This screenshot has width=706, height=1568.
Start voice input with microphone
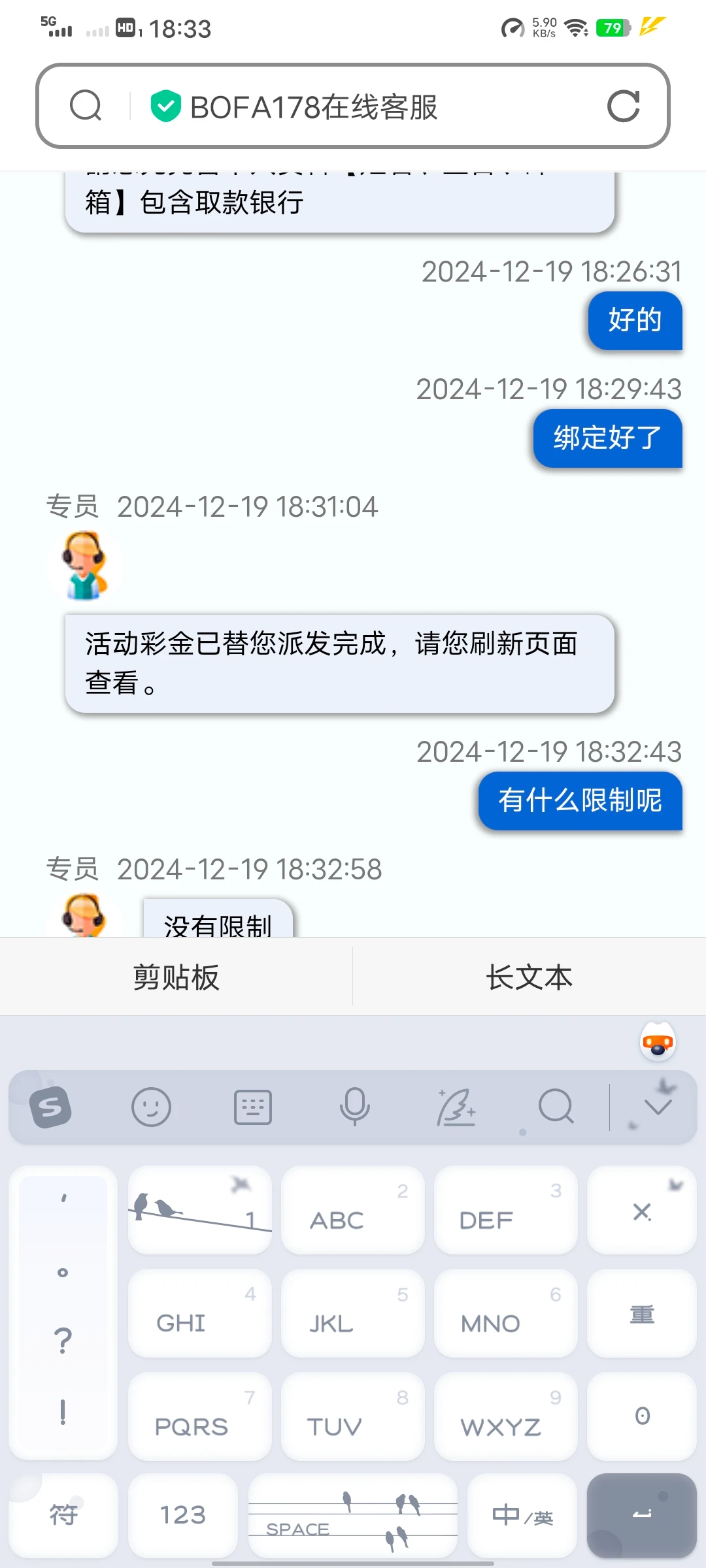click(x=354, y=1107)
